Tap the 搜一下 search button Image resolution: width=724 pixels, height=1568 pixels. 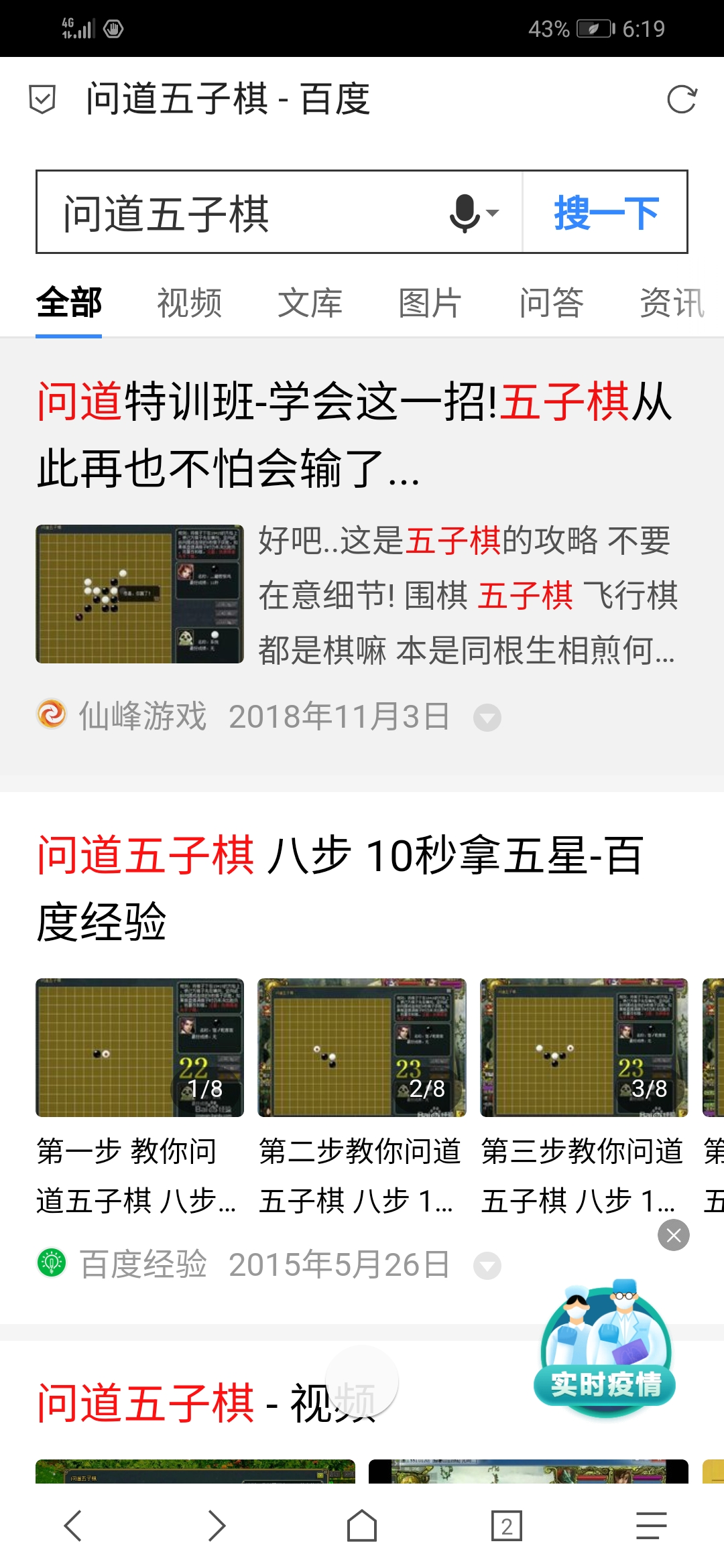point(605,213)
